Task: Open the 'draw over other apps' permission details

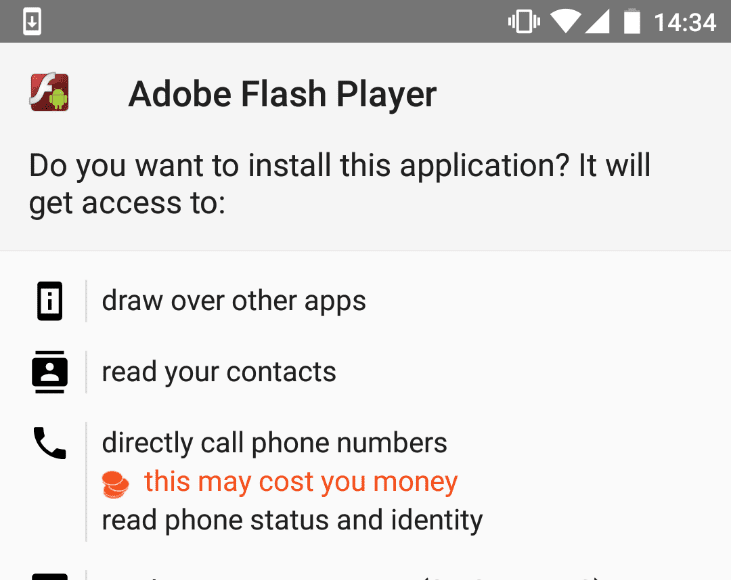Action: coord(234,301)
